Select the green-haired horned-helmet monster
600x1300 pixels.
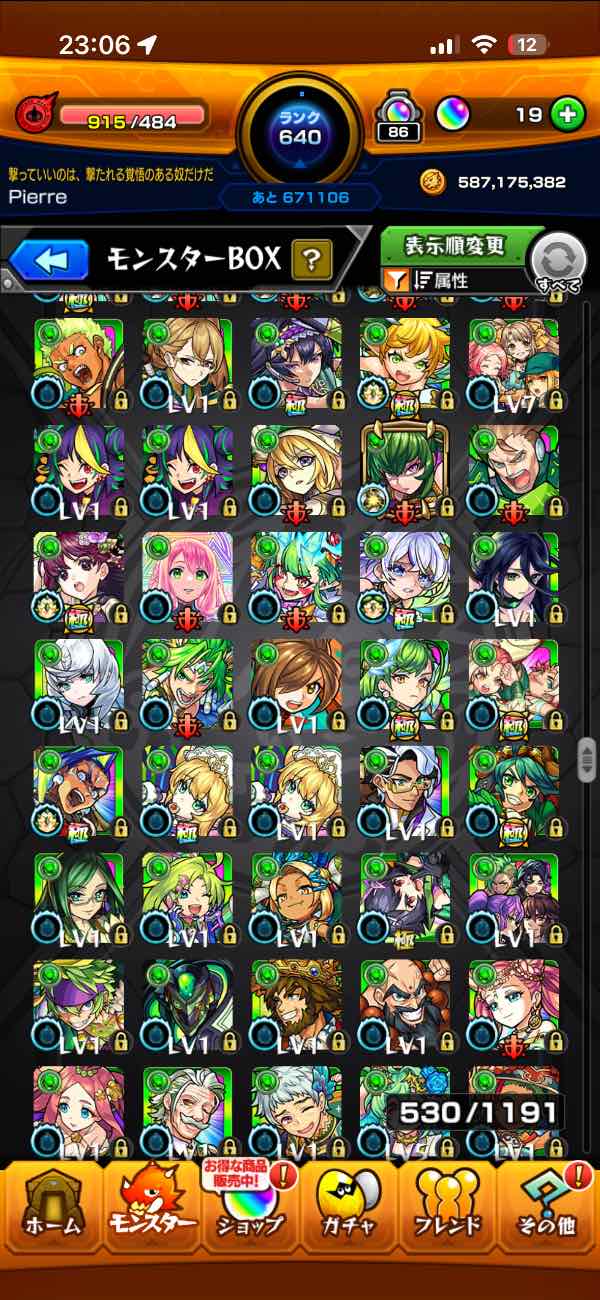[405, 470]
